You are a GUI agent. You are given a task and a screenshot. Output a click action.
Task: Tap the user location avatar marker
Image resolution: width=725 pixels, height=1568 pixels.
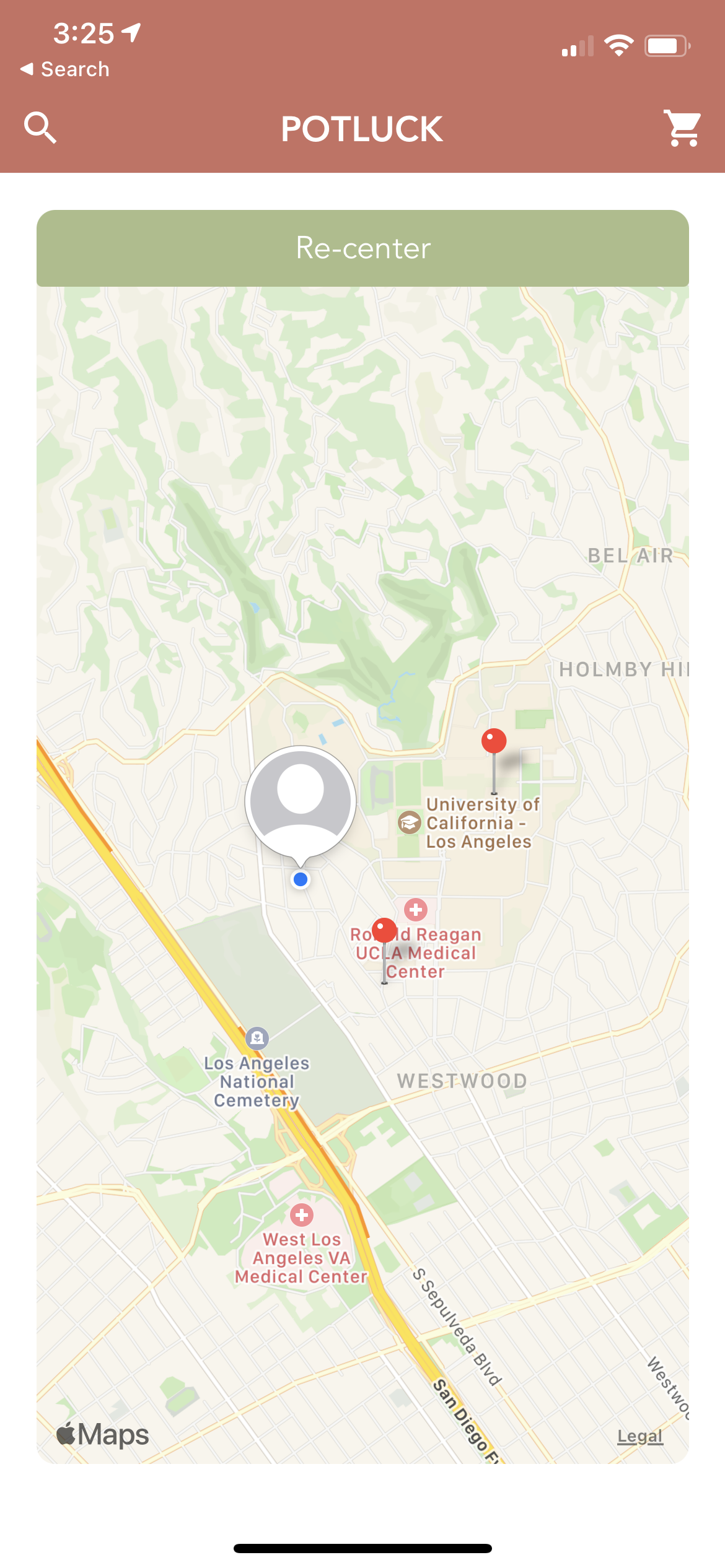click(x=301, y=801)
